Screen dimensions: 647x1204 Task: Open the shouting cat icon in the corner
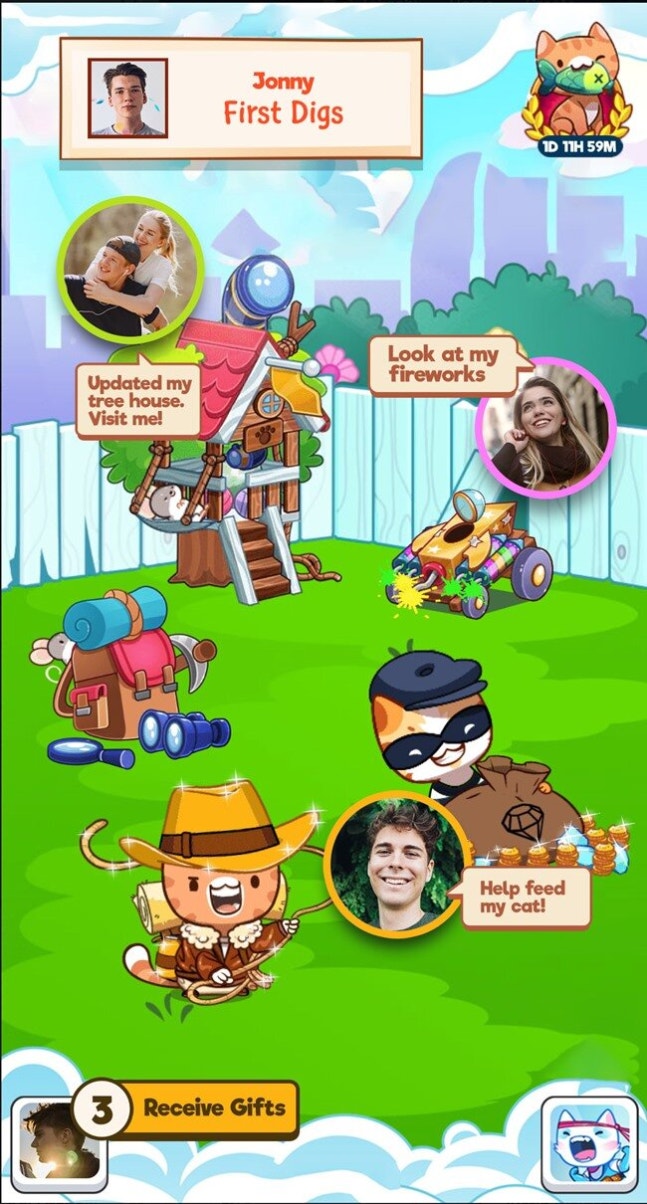coord(590,1142)
